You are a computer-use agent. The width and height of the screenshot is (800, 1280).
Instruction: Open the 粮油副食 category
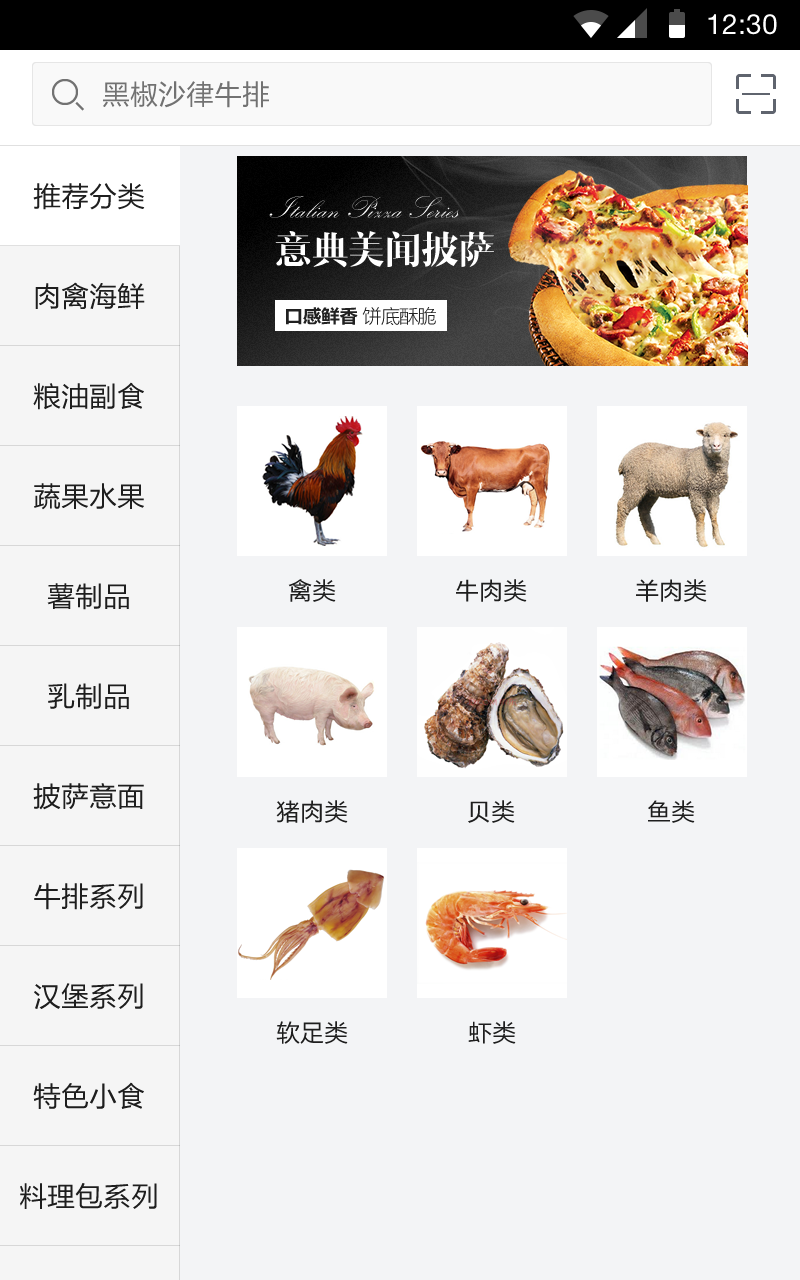(x=88, y=395)
